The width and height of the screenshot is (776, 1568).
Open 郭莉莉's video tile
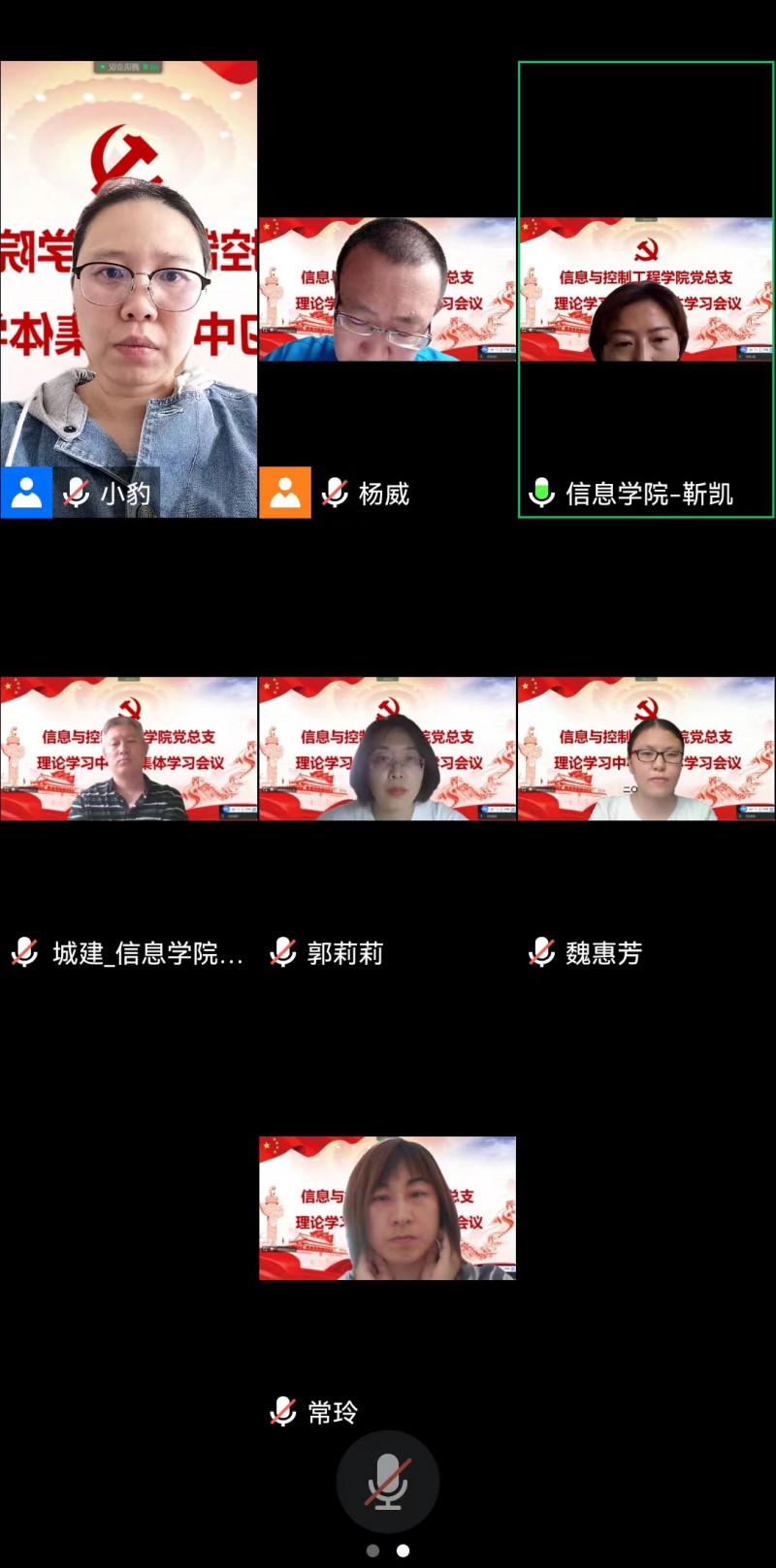click(387, 749)
